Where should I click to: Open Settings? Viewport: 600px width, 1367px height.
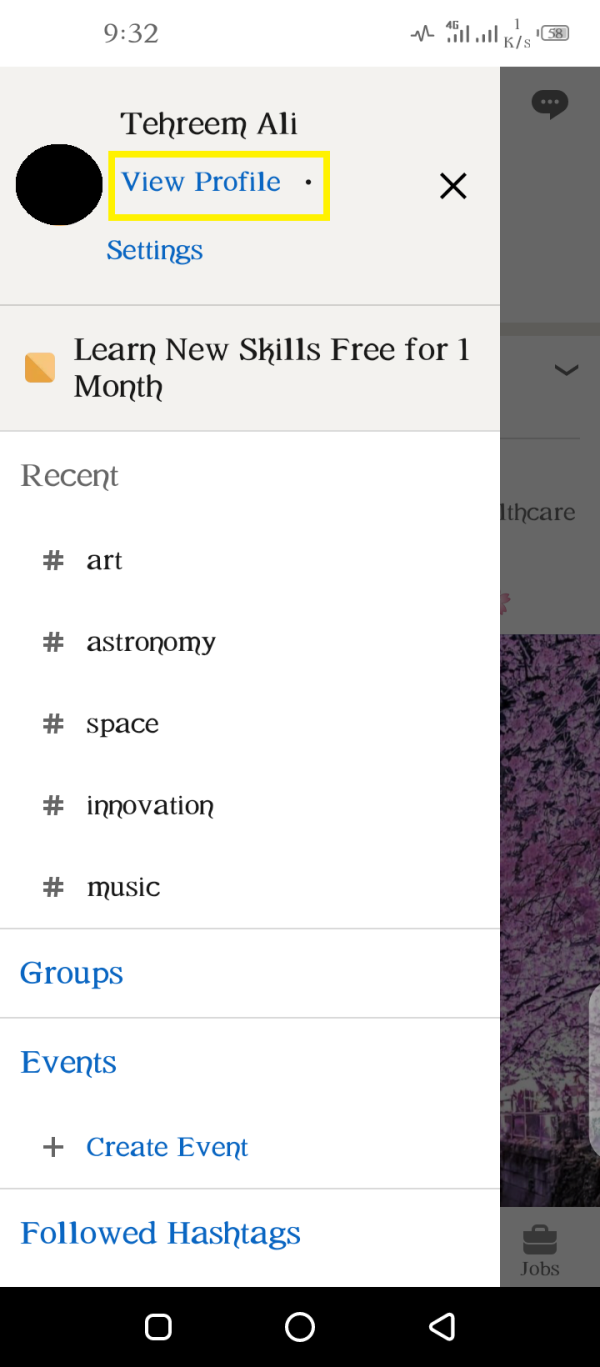155,250
